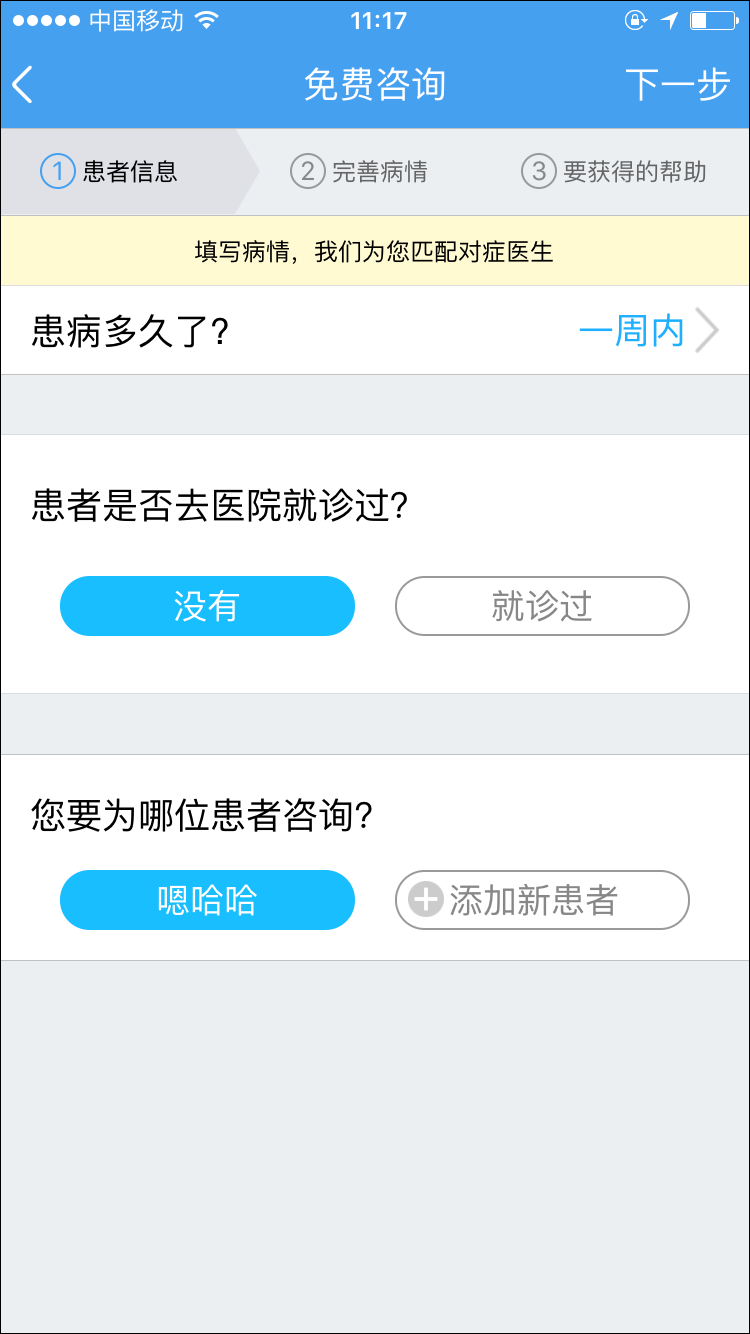Tap the plus icon to add a new patient
The height and width of the screenshot is (1334, 750).
coord(424,899)
